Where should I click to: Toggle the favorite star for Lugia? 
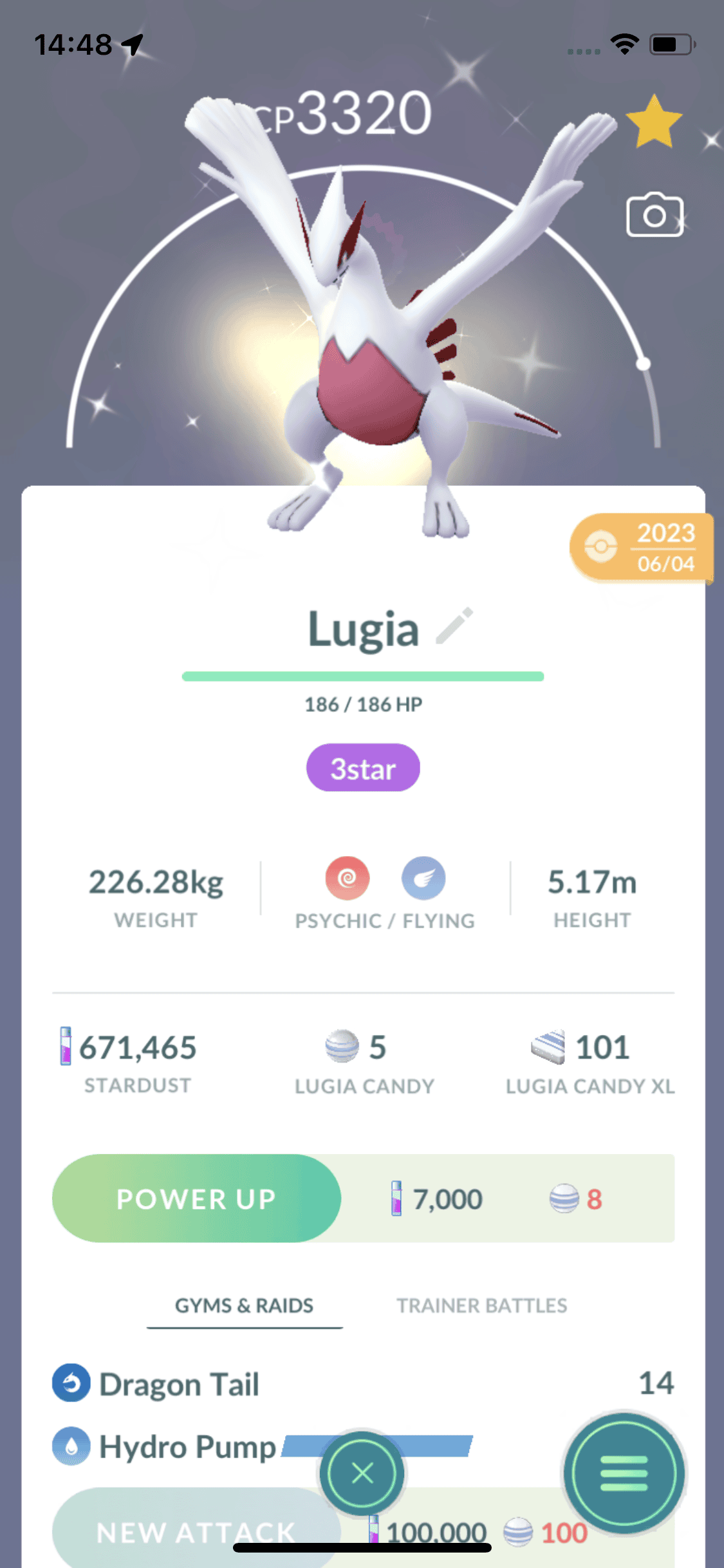[x=653, y=122]
